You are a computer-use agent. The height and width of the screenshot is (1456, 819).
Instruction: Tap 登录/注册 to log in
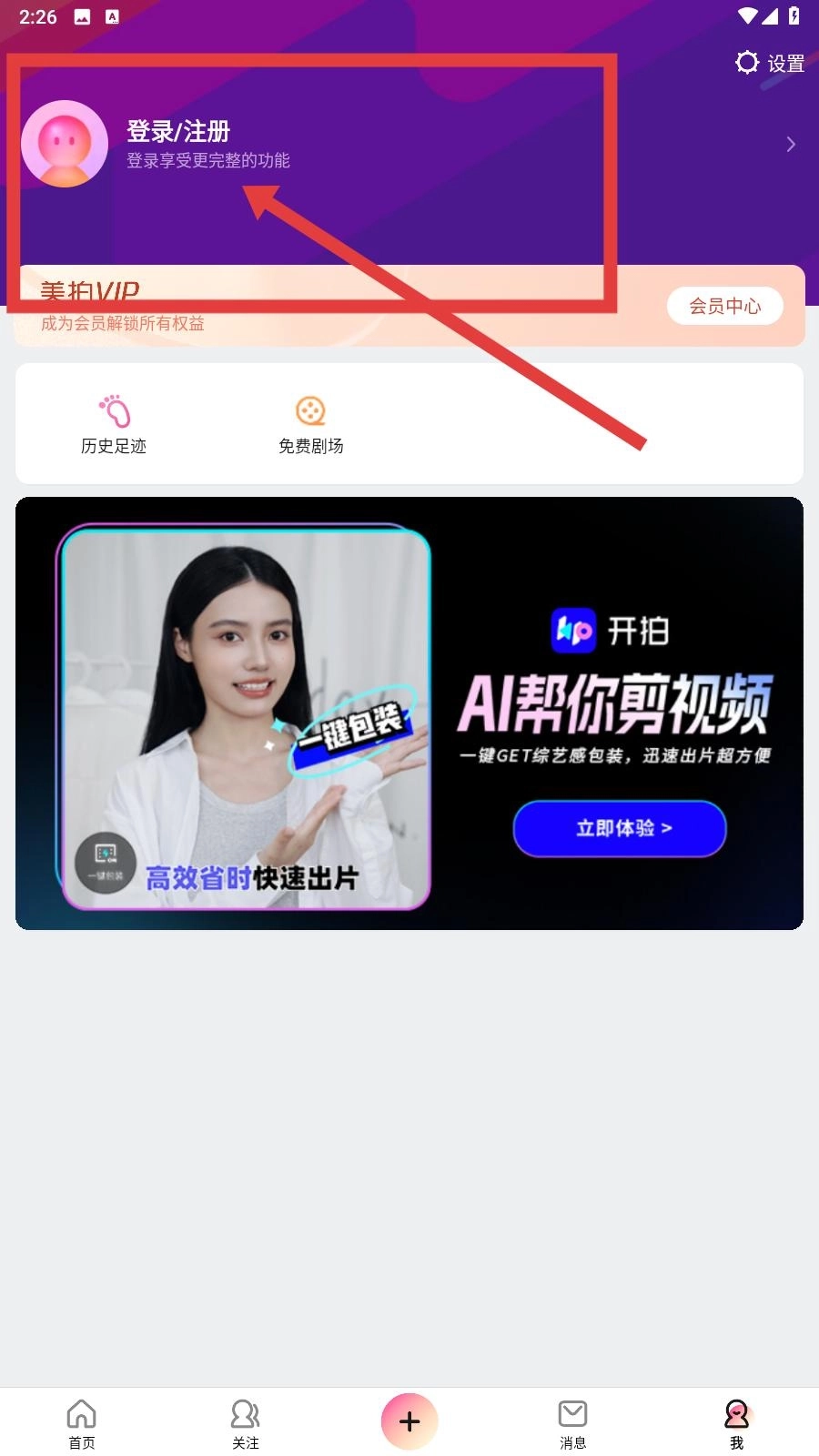[178, 132]
